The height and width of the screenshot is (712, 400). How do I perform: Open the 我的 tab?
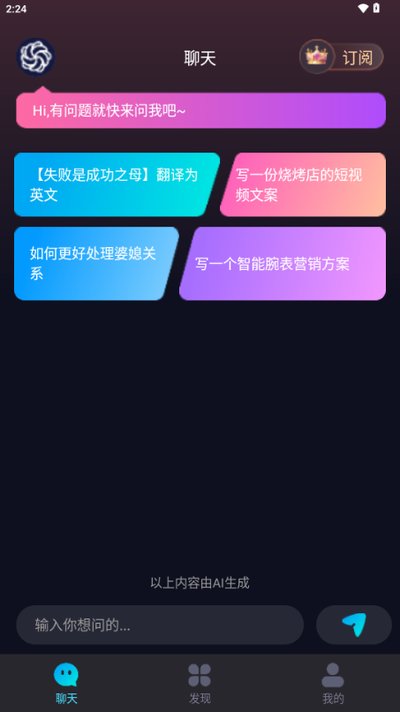[333, 683]
